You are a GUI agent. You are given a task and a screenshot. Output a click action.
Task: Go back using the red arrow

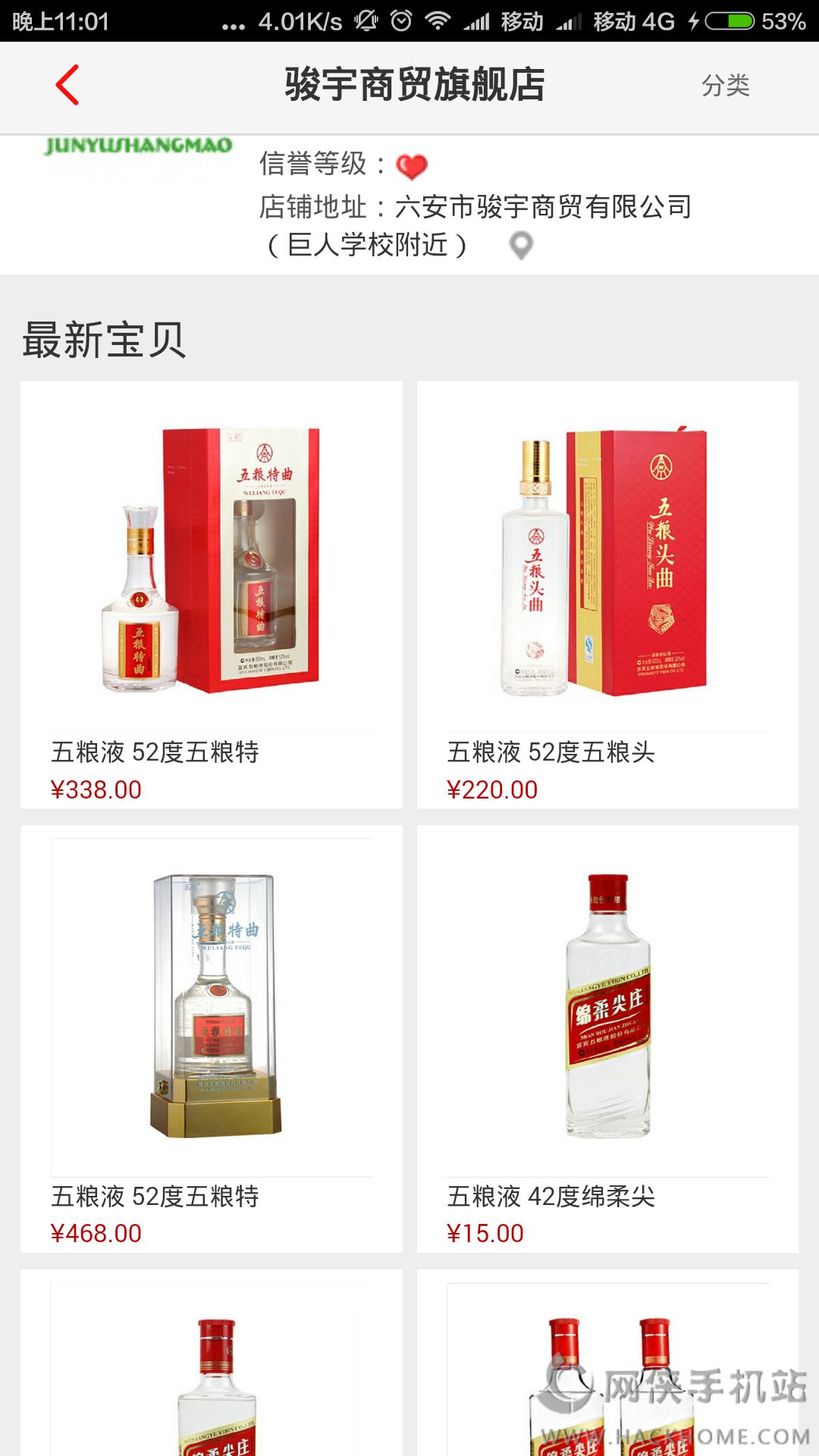[x=67, y=85]
